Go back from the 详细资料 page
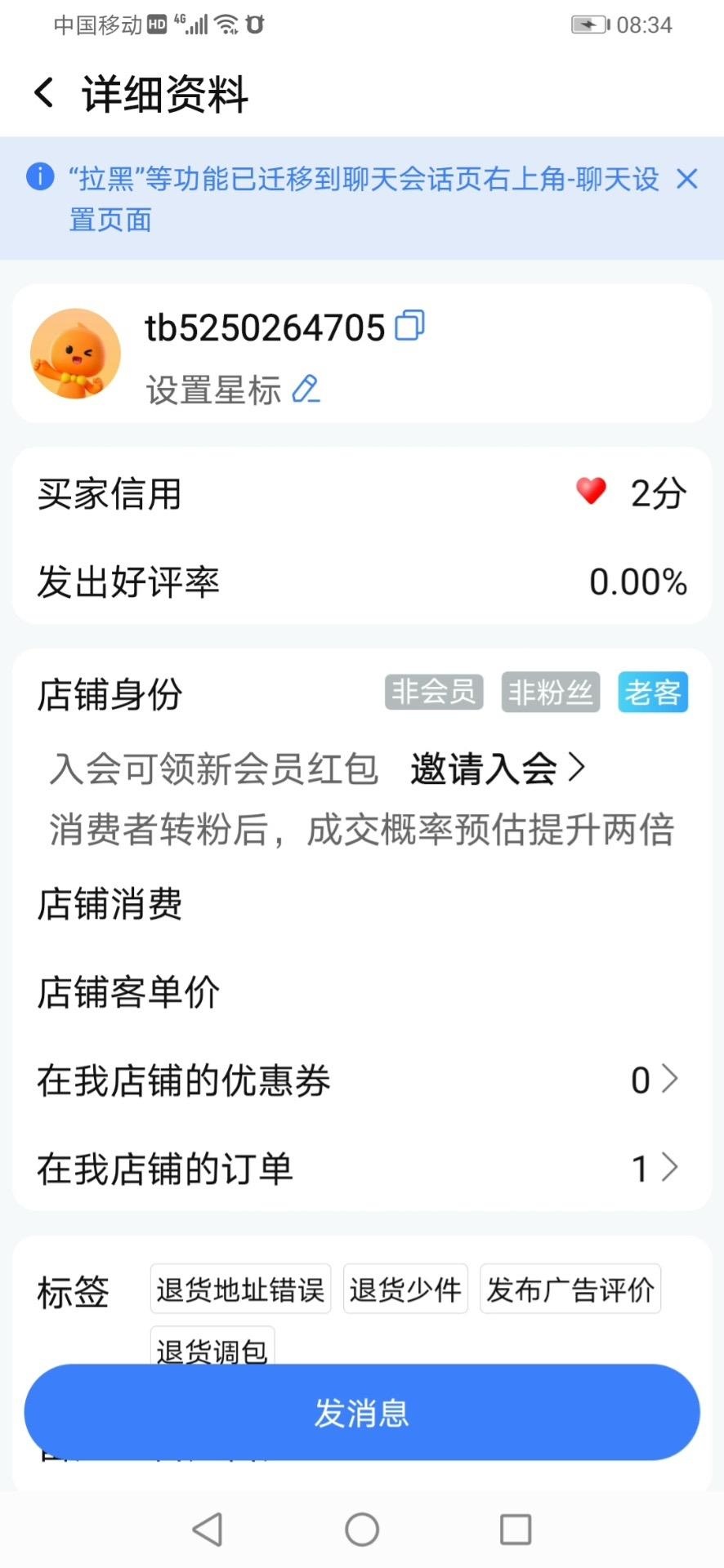 45,93
